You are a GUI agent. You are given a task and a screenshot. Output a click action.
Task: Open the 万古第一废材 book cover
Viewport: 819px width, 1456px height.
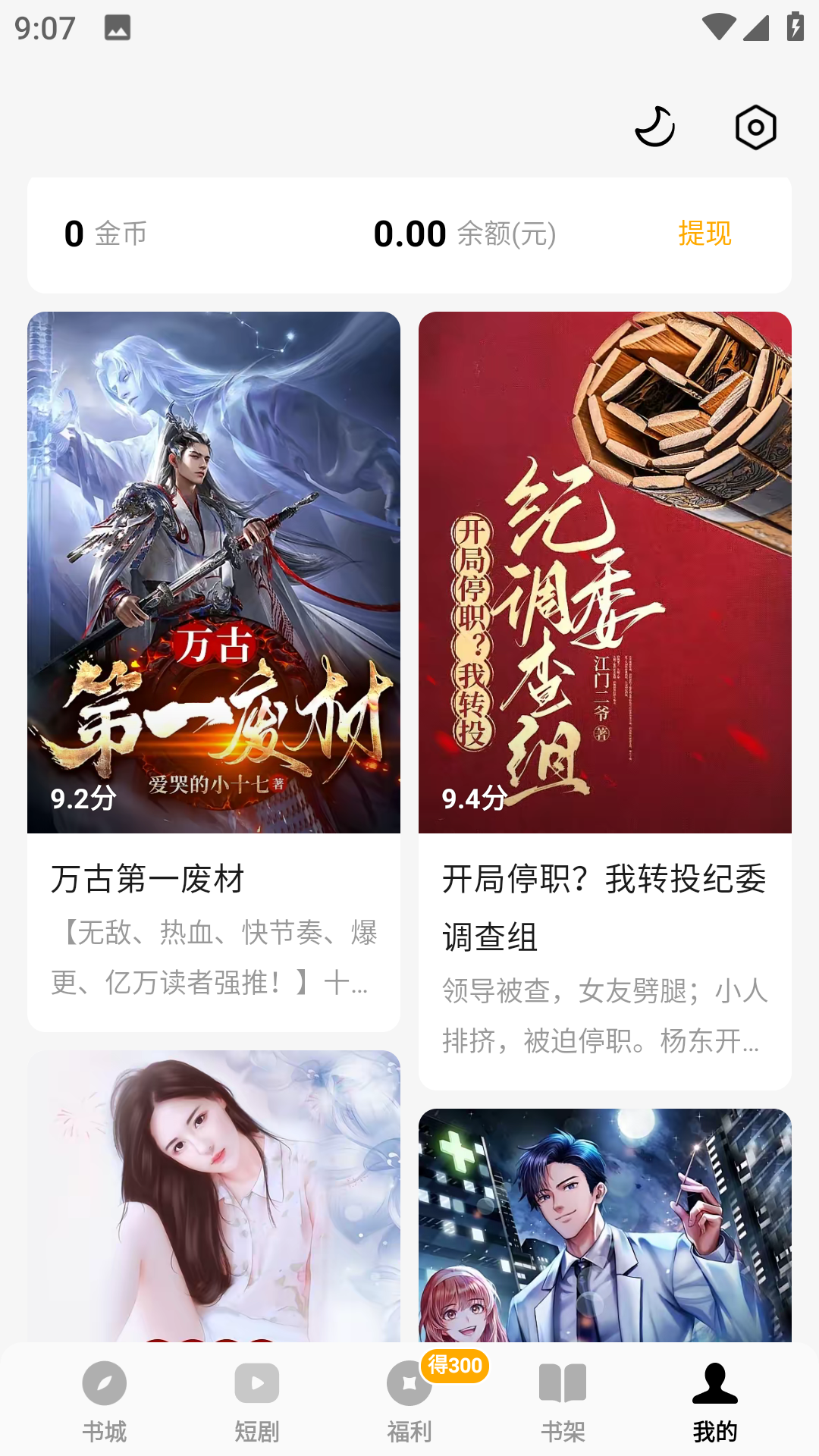point(213,573)
